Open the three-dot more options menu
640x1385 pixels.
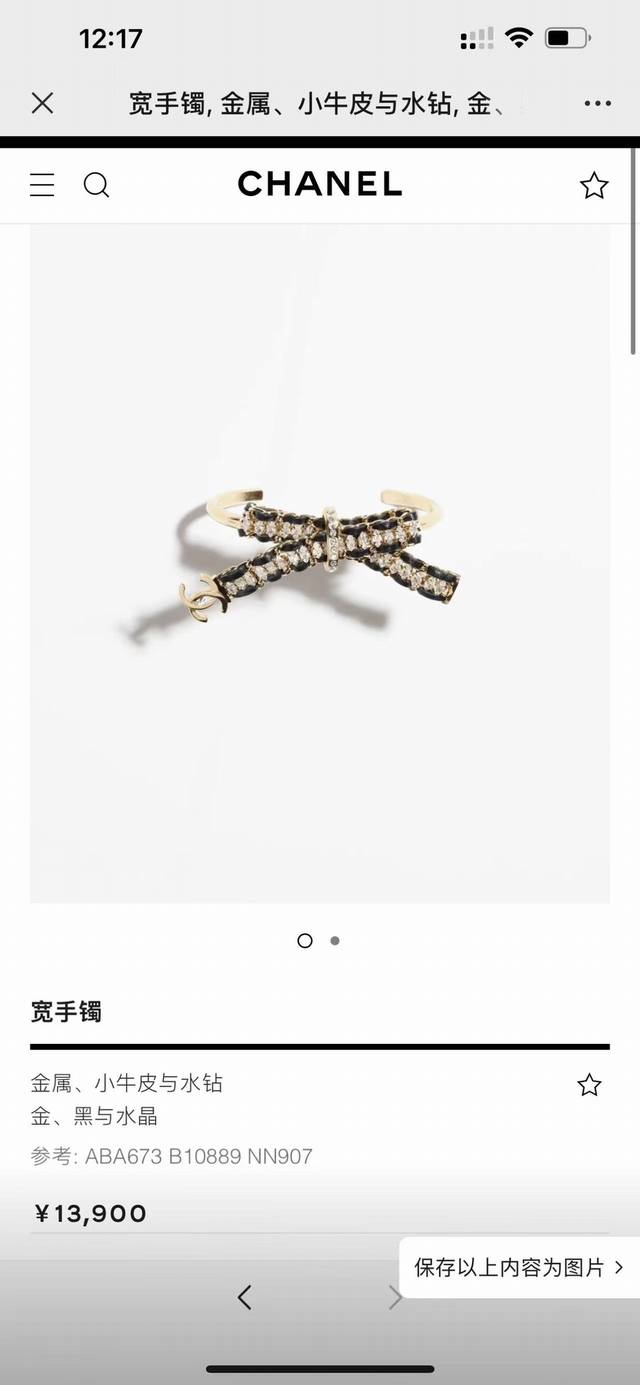click(x=597, y=103)
